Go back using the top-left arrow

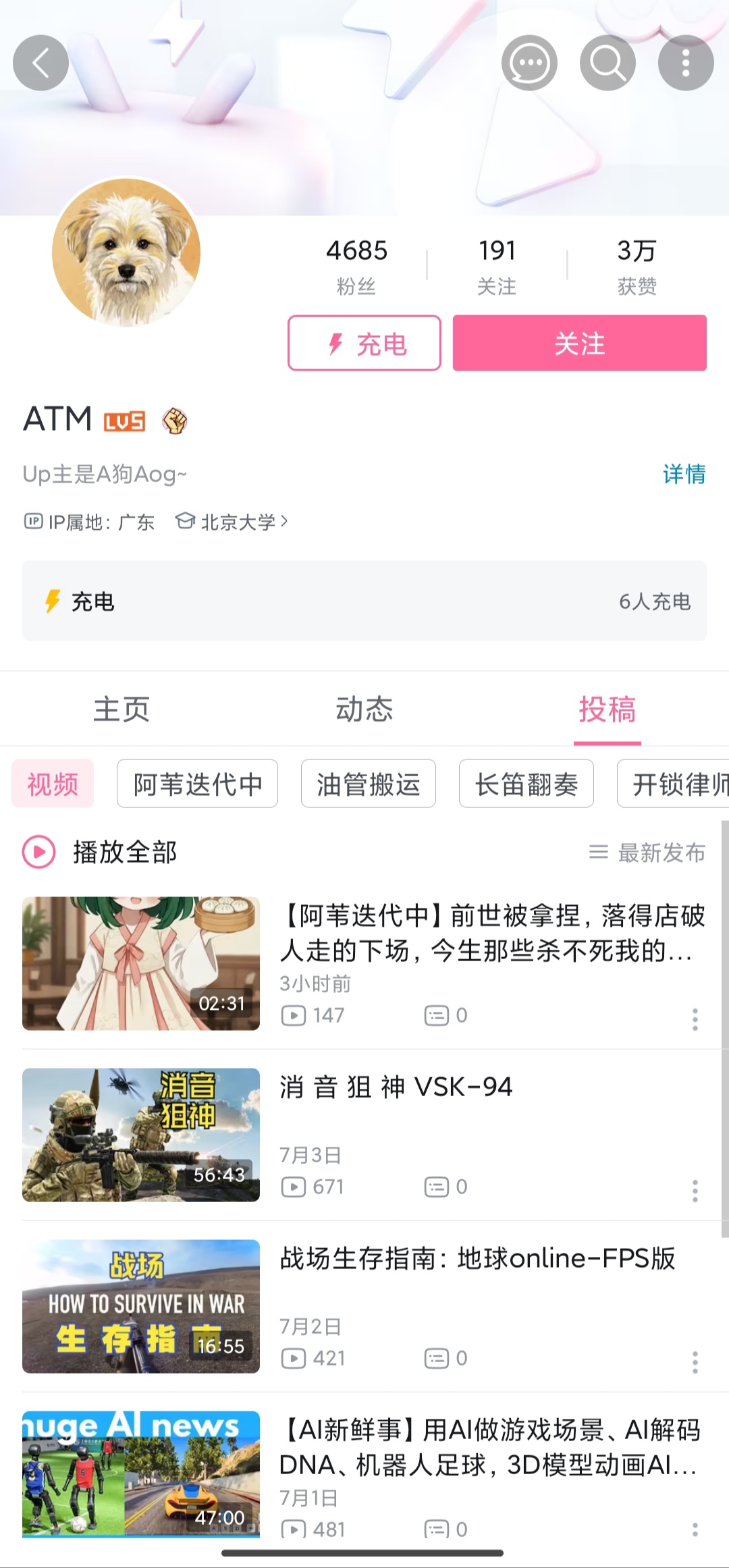(x=40, y=63)
